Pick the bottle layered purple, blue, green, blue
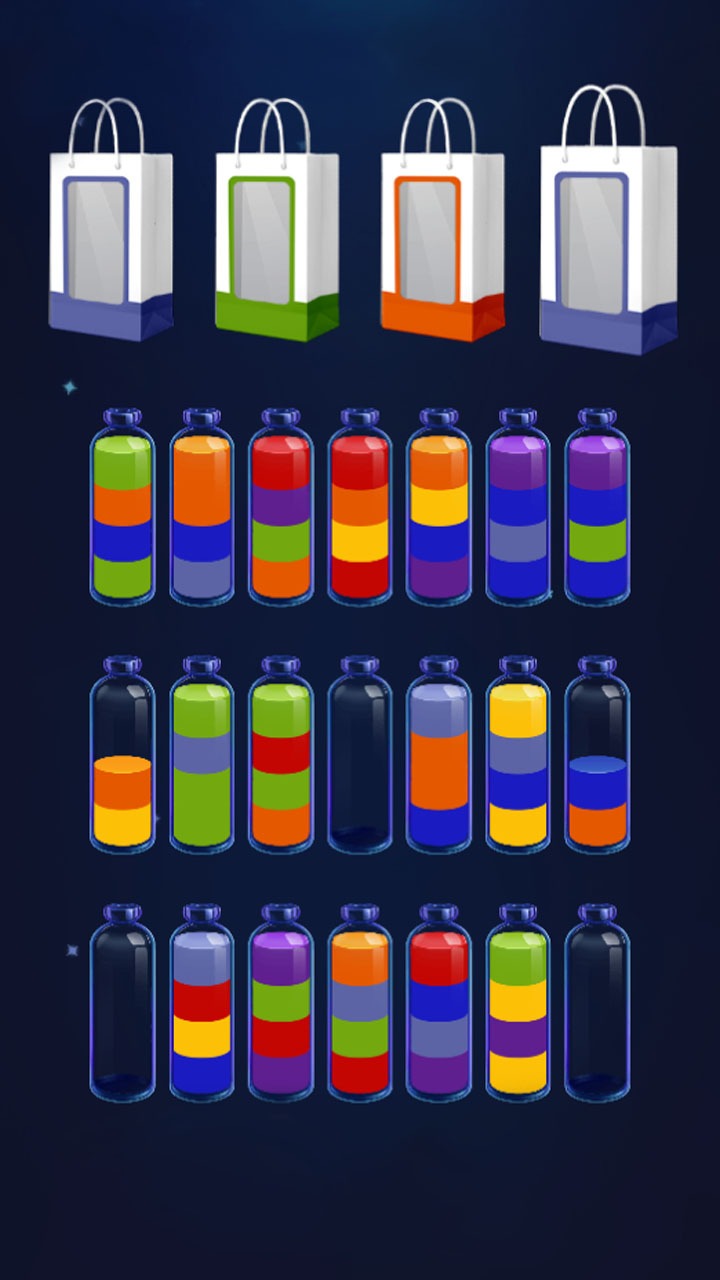This screenshot has width=720, height=1280. (597, 510)
